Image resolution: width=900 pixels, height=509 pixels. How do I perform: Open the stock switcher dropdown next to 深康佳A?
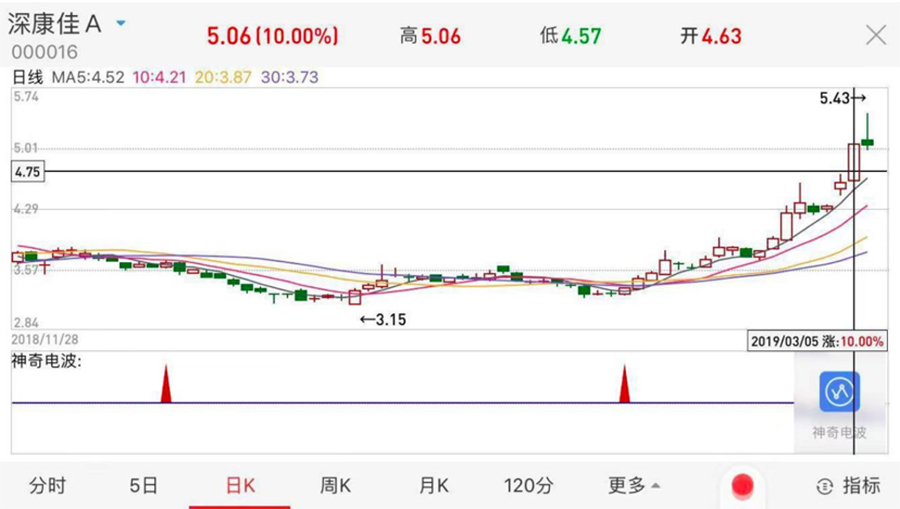pyautogui.click(x=121, y=24)
